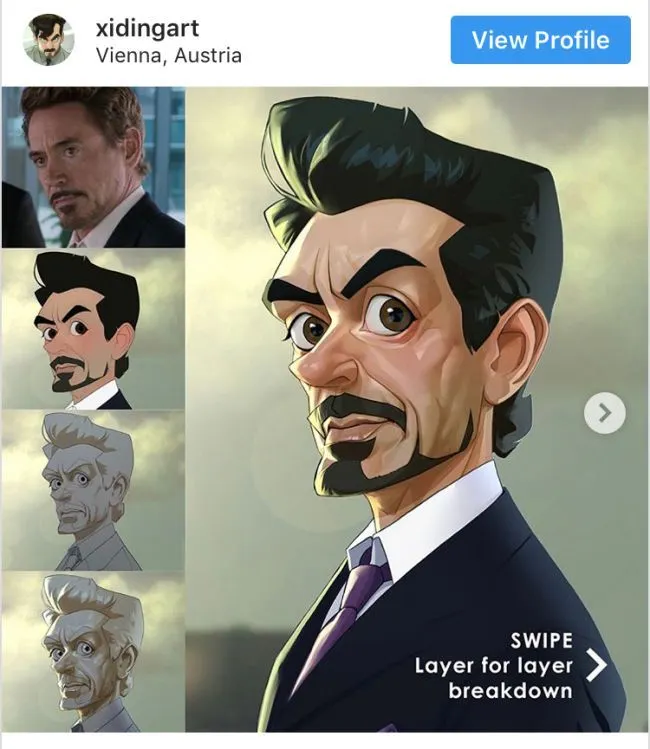Screen dimensions: 650x749
Task: Go to the next carousel image
Action: tap(604, 412)
